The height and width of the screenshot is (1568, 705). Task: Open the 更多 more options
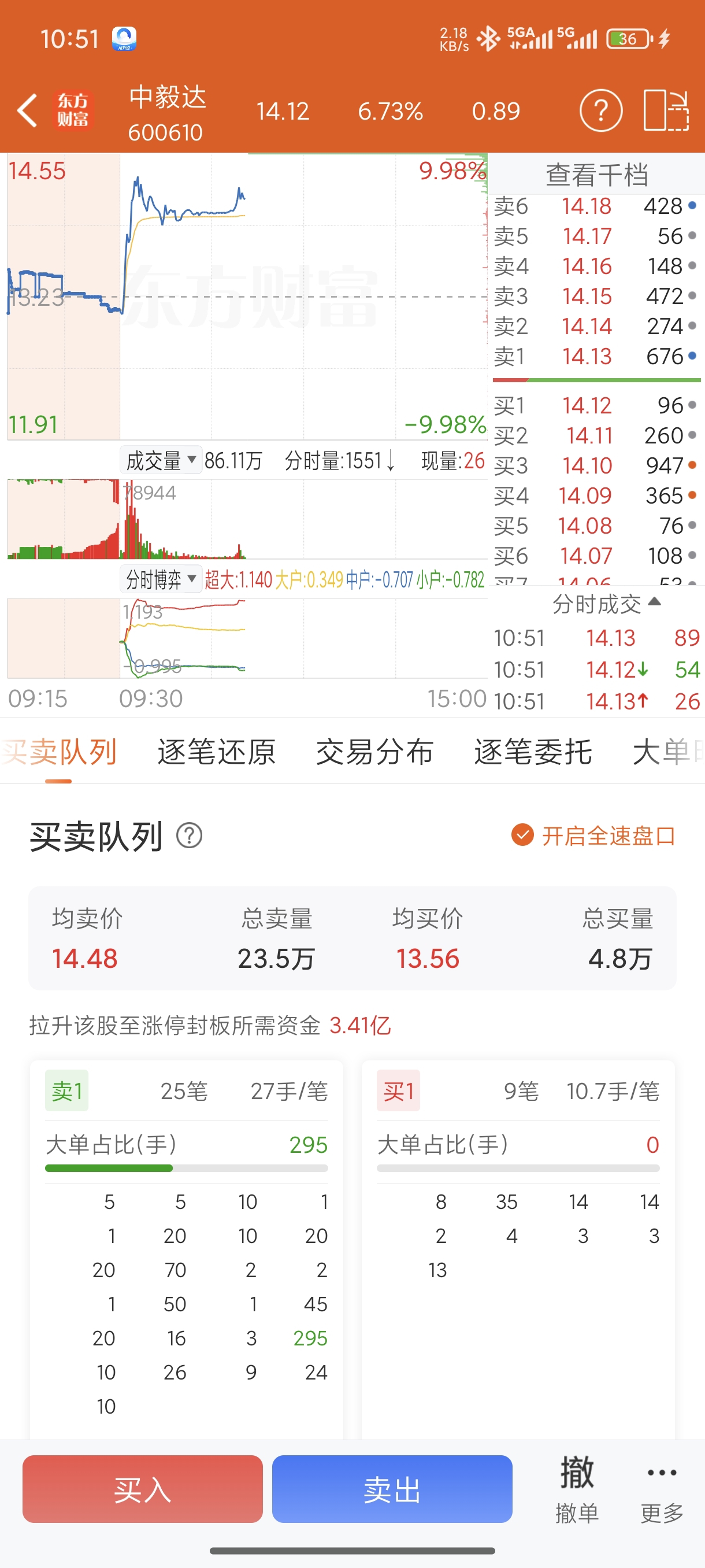pos(662,1489)
